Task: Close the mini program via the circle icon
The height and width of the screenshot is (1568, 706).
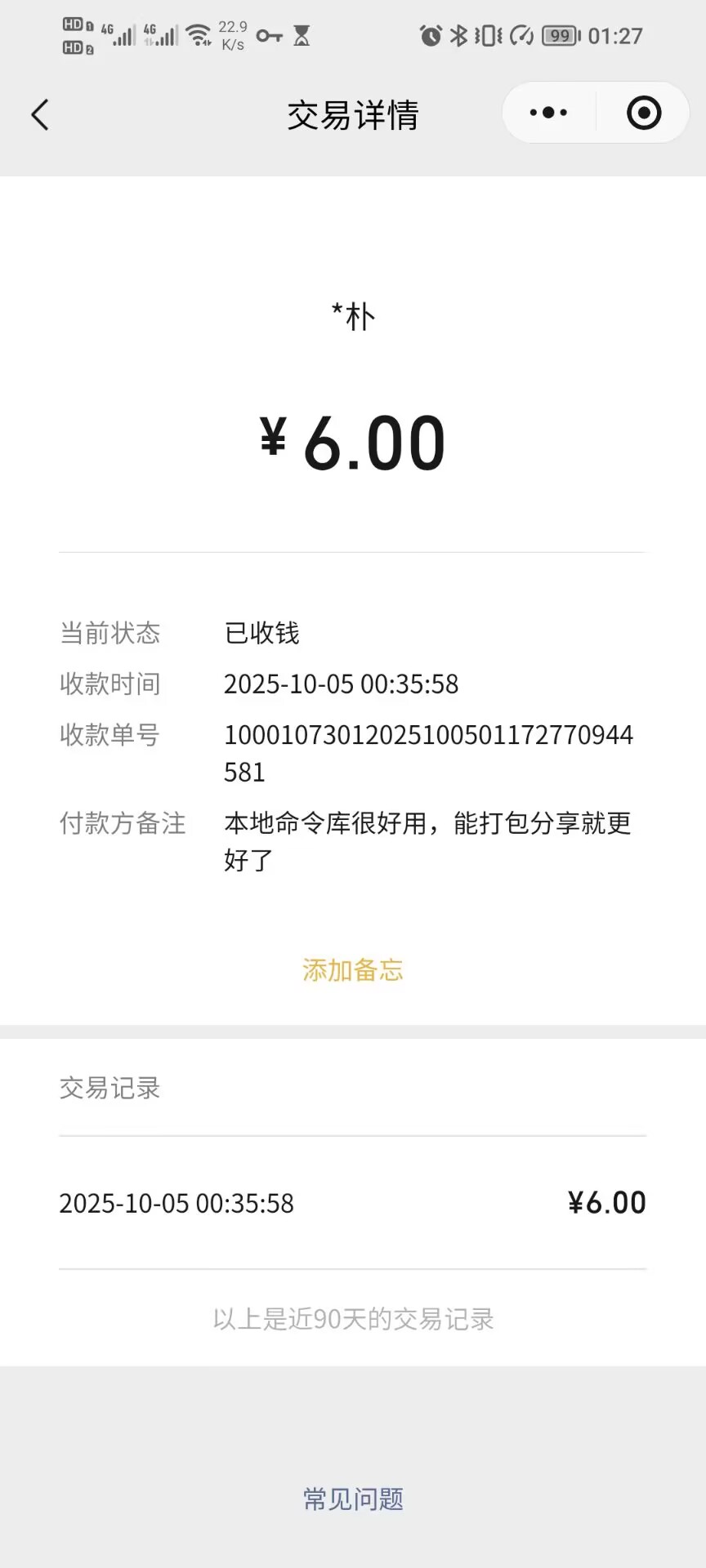Action: pos(643,113)
